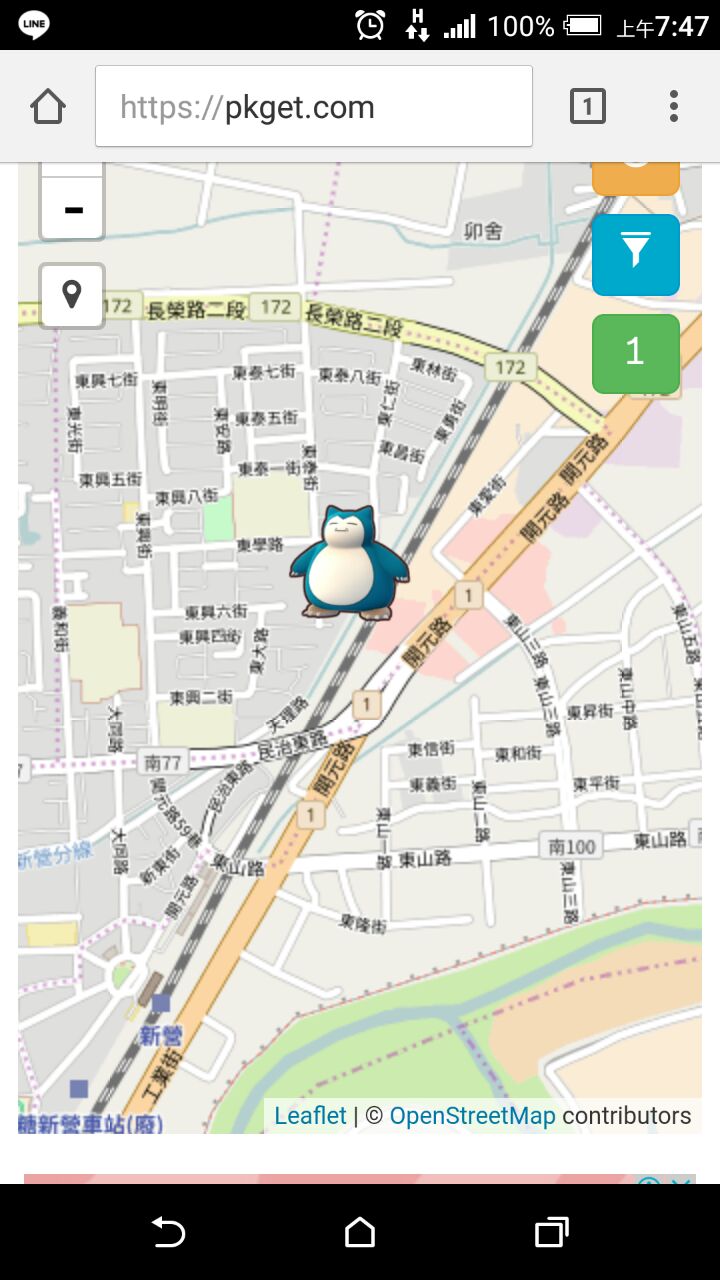Open the blue filter button
The width and height of the screenshot is (720, 1280).
pyautogui.click(x=636, y=254)
